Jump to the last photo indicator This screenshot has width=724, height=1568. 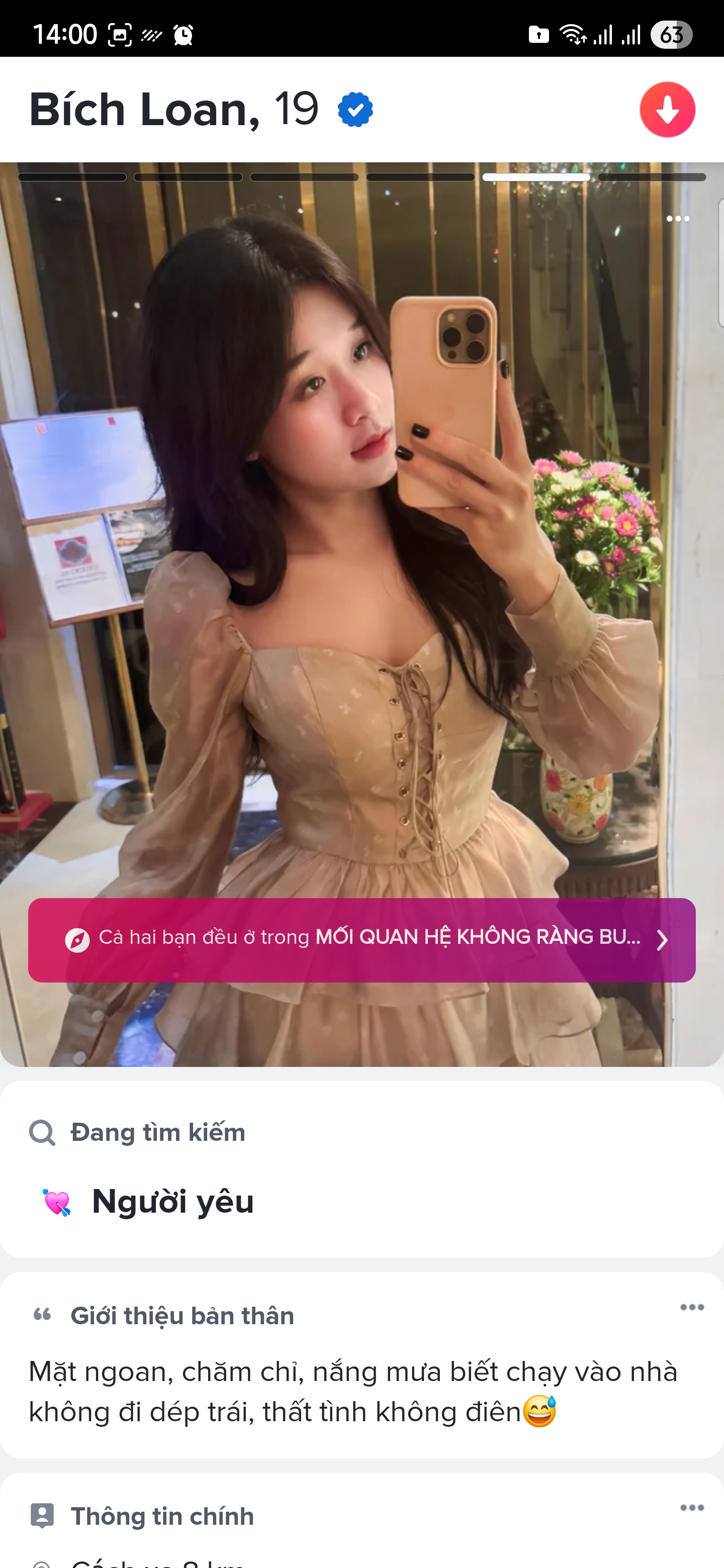pos(652,177)
